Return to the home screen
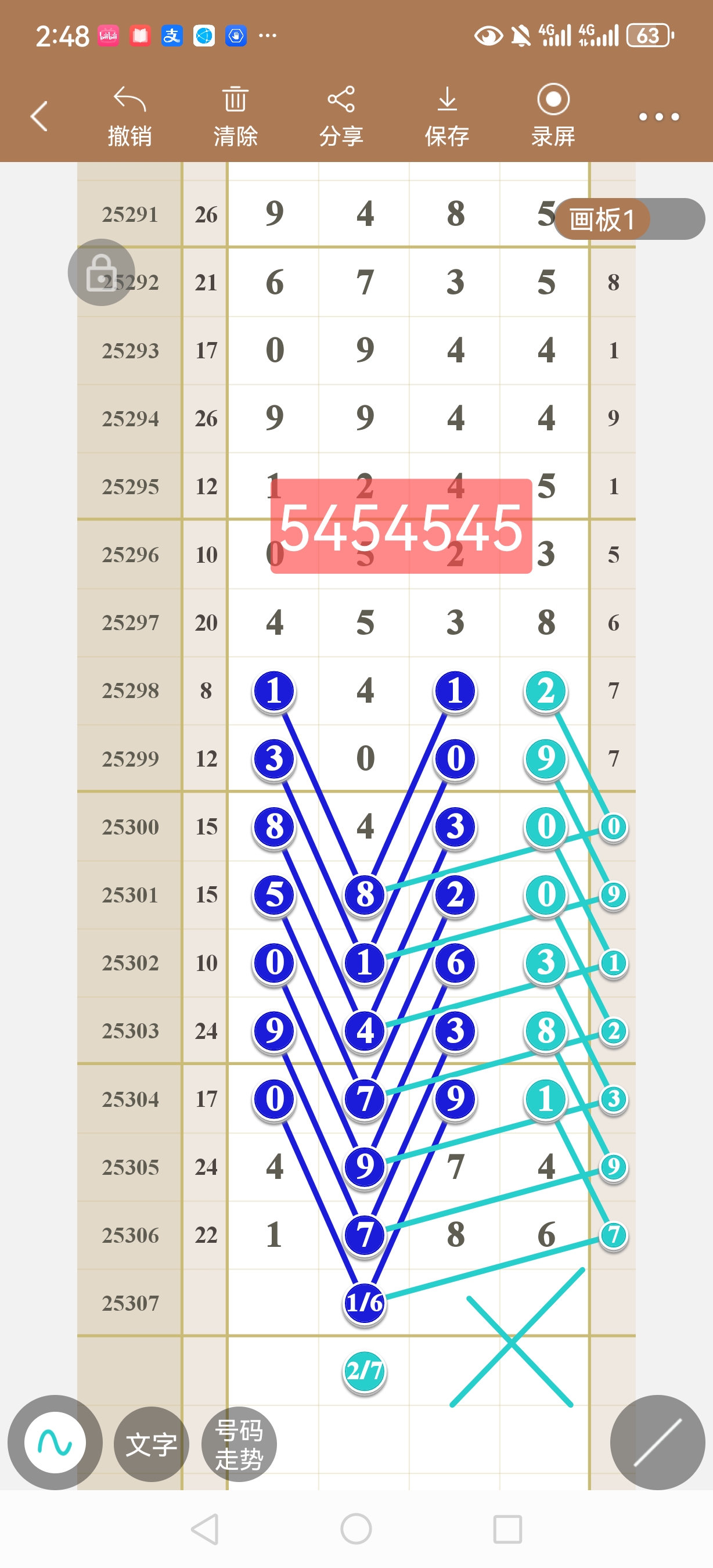 pos(356,1529)
